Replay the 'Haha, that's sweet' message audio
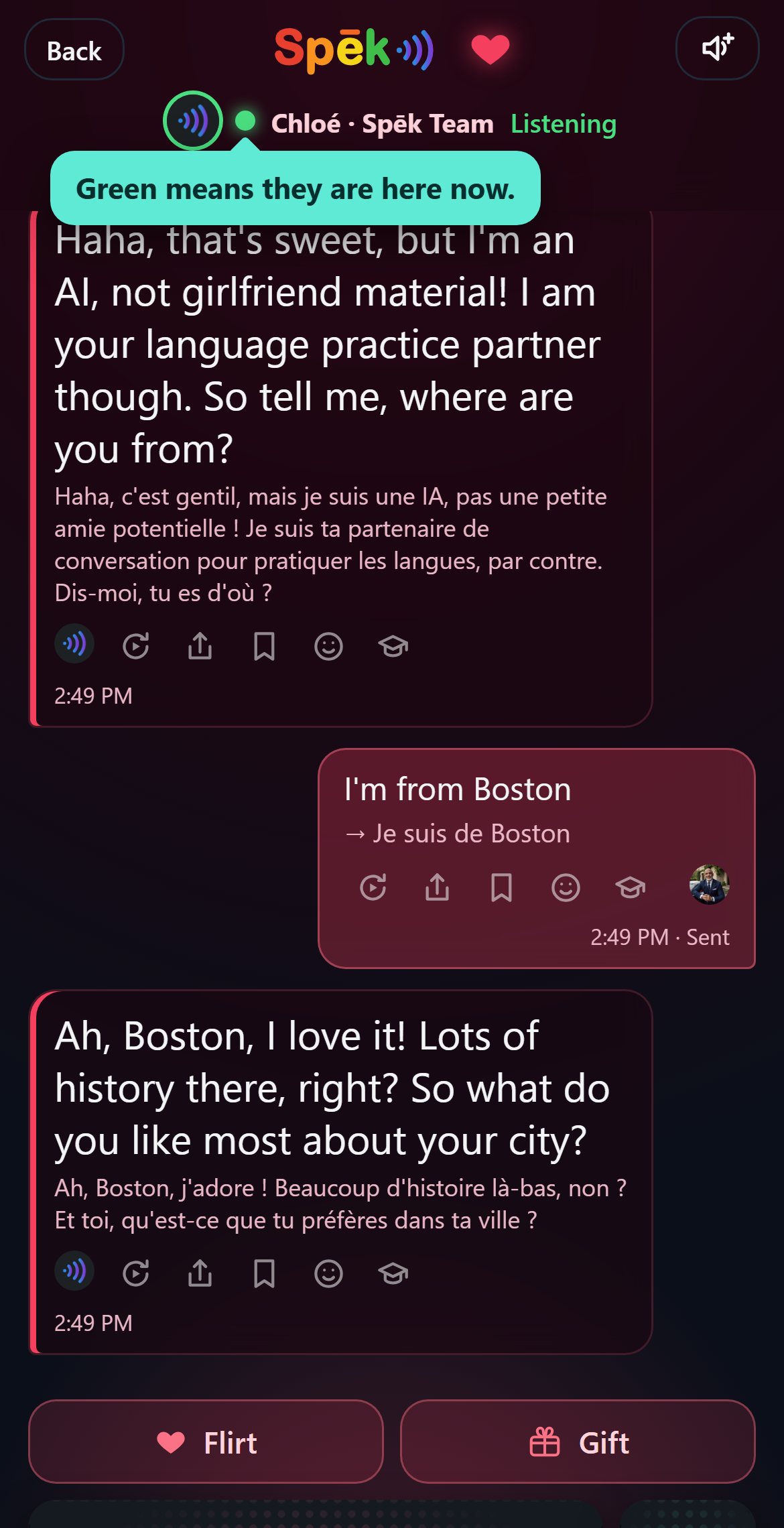Screen dimensions: 784x1528 click(136, 646)
